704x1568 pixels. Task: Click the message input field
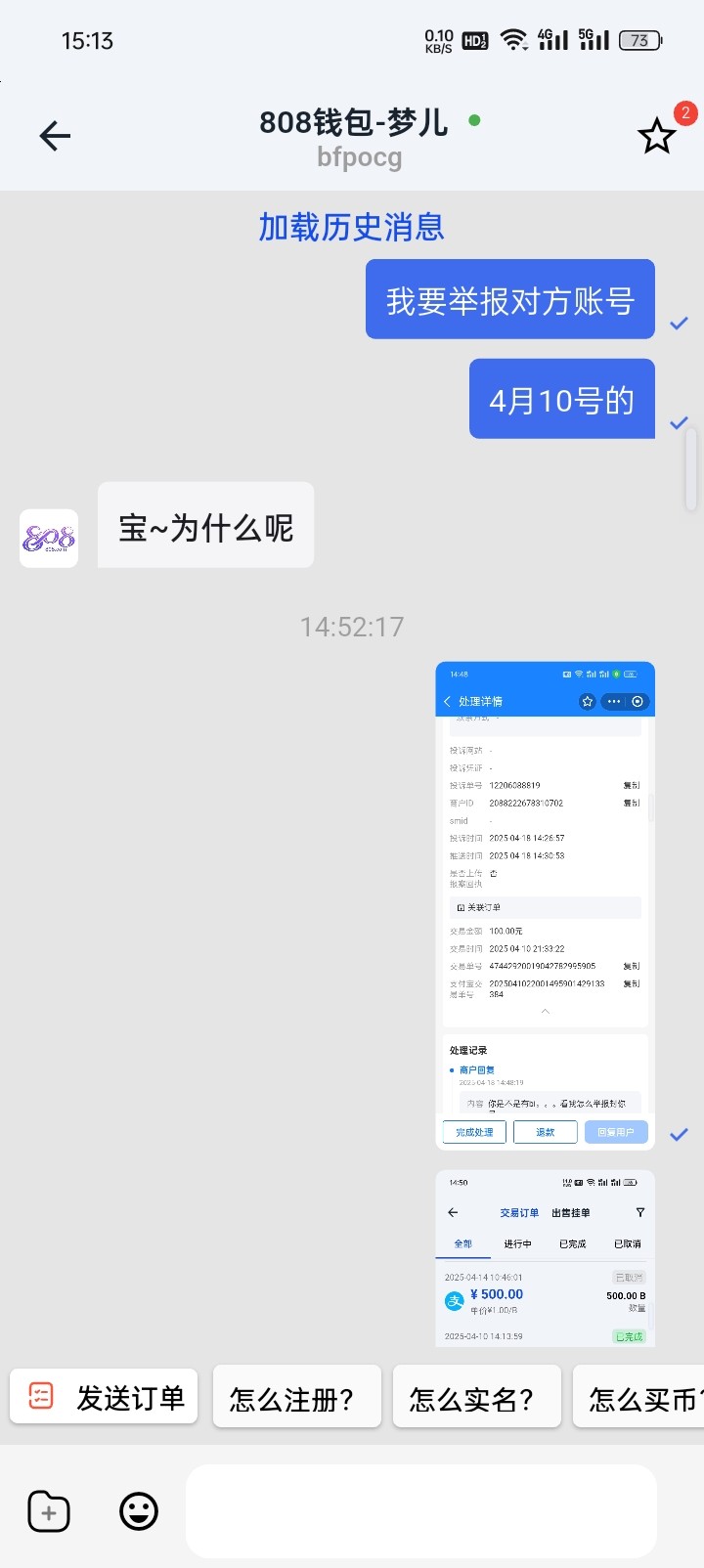tap(420, 1510)
